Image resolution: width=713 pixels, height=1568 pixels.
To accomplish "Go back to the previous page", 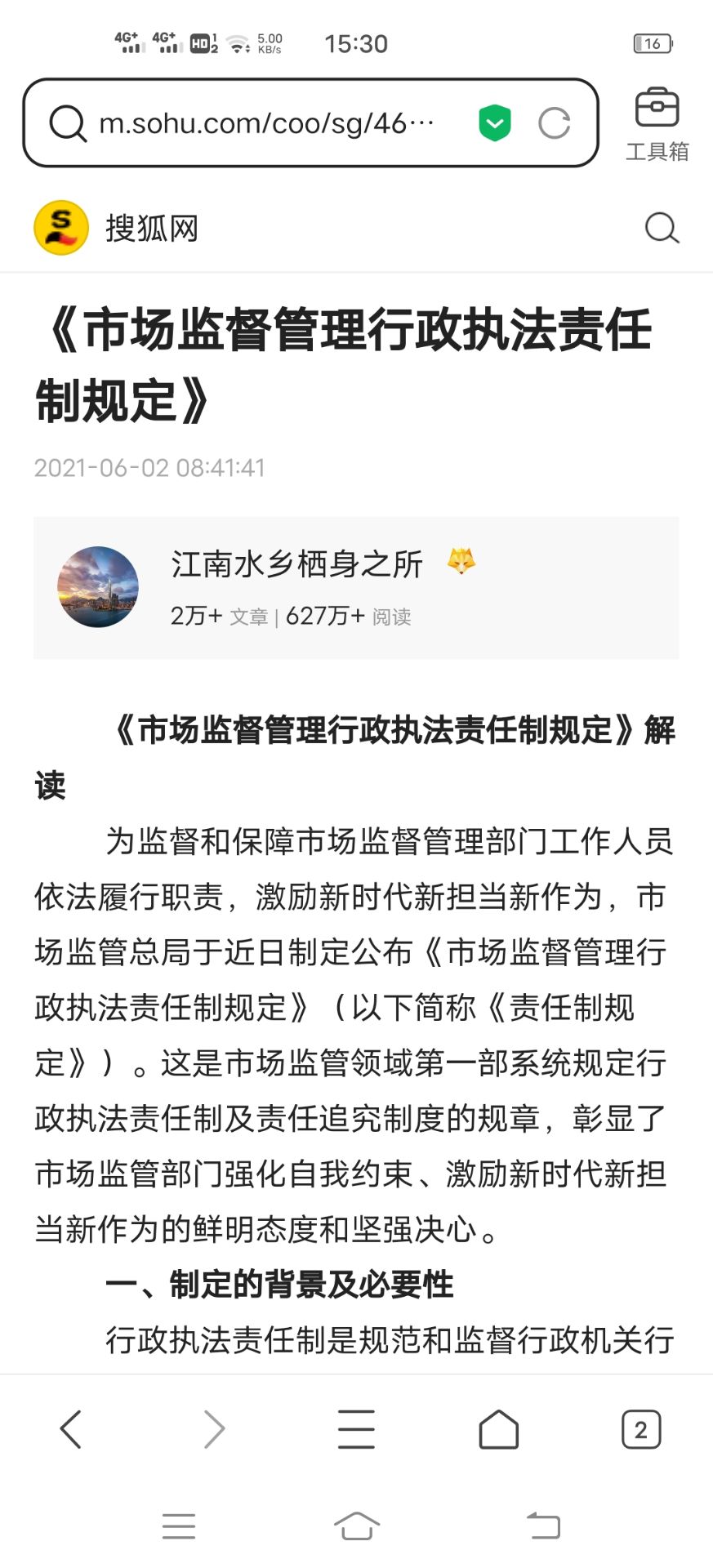I will pos(71,1429).
